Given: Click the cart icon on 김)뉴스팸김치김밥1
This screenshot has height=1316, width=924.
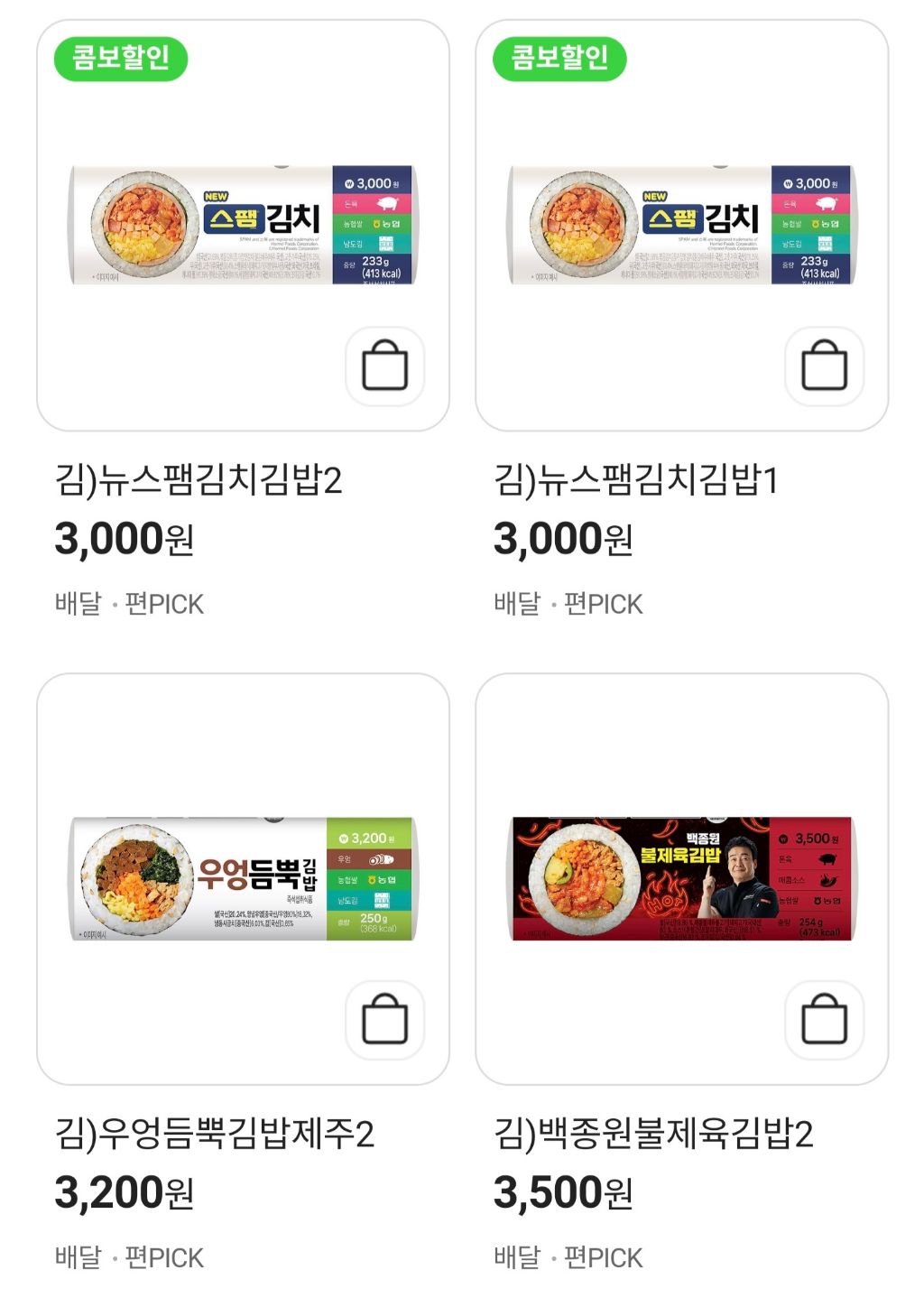Looking at the screenshot, I should 824,365.
